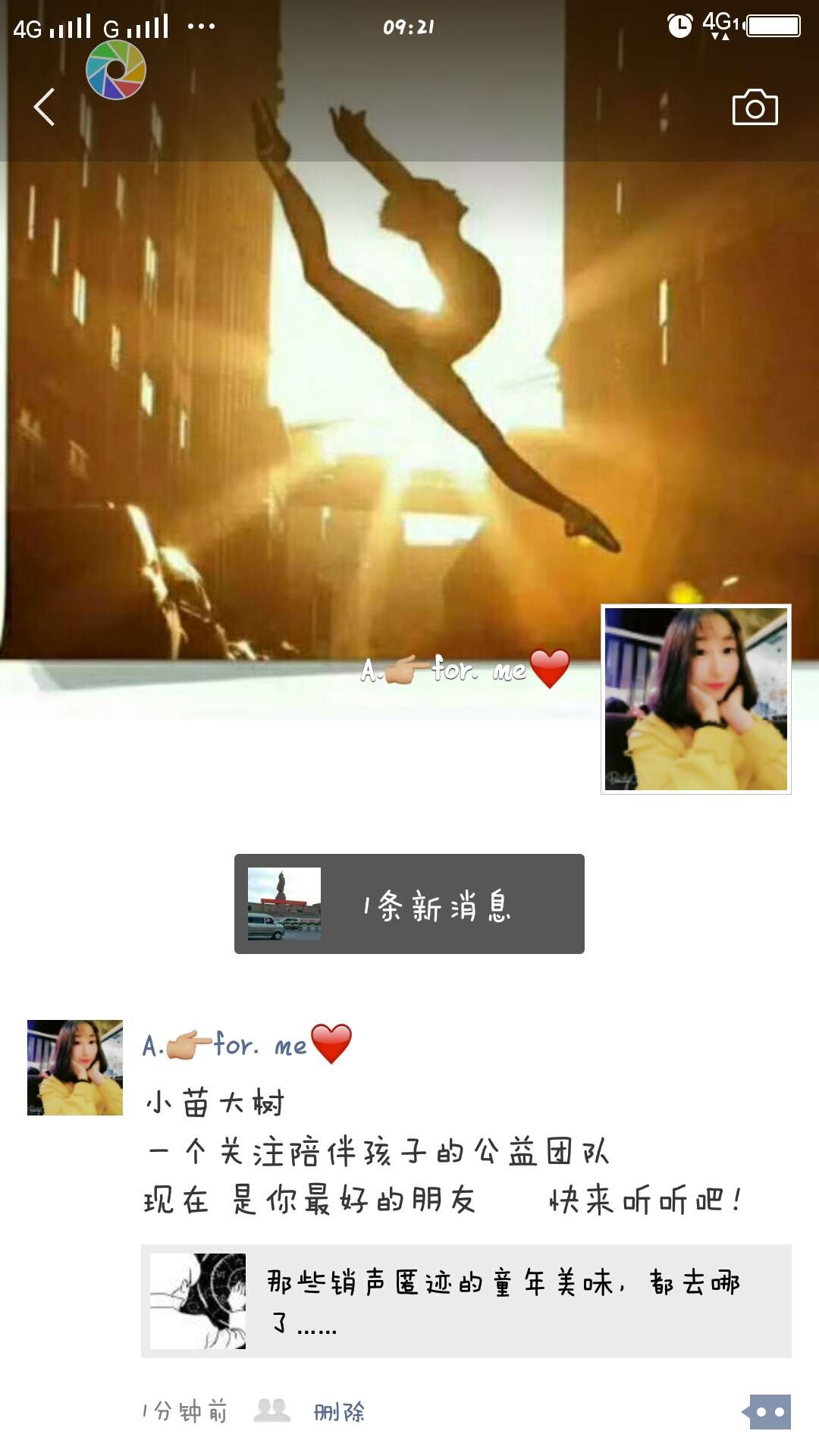Delete this post via 删除
Viewport: 819px width, 1456px height.
pos(339,1412)
